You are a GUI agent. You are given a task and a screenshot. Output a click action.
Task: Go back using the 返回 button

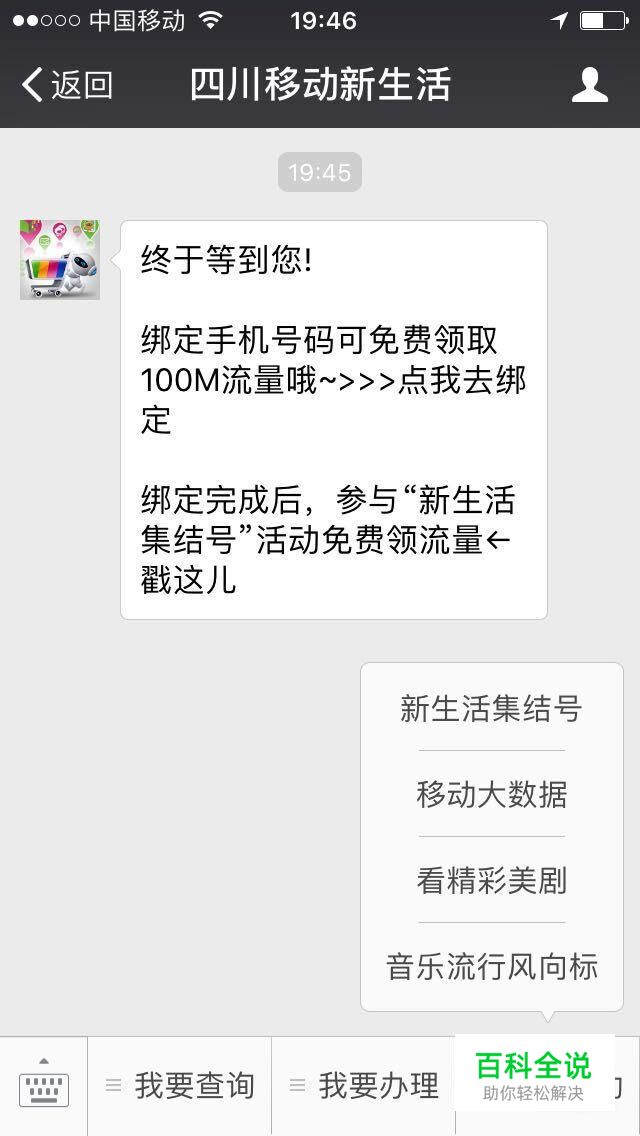pyautogui.click(x=66, y=85)
